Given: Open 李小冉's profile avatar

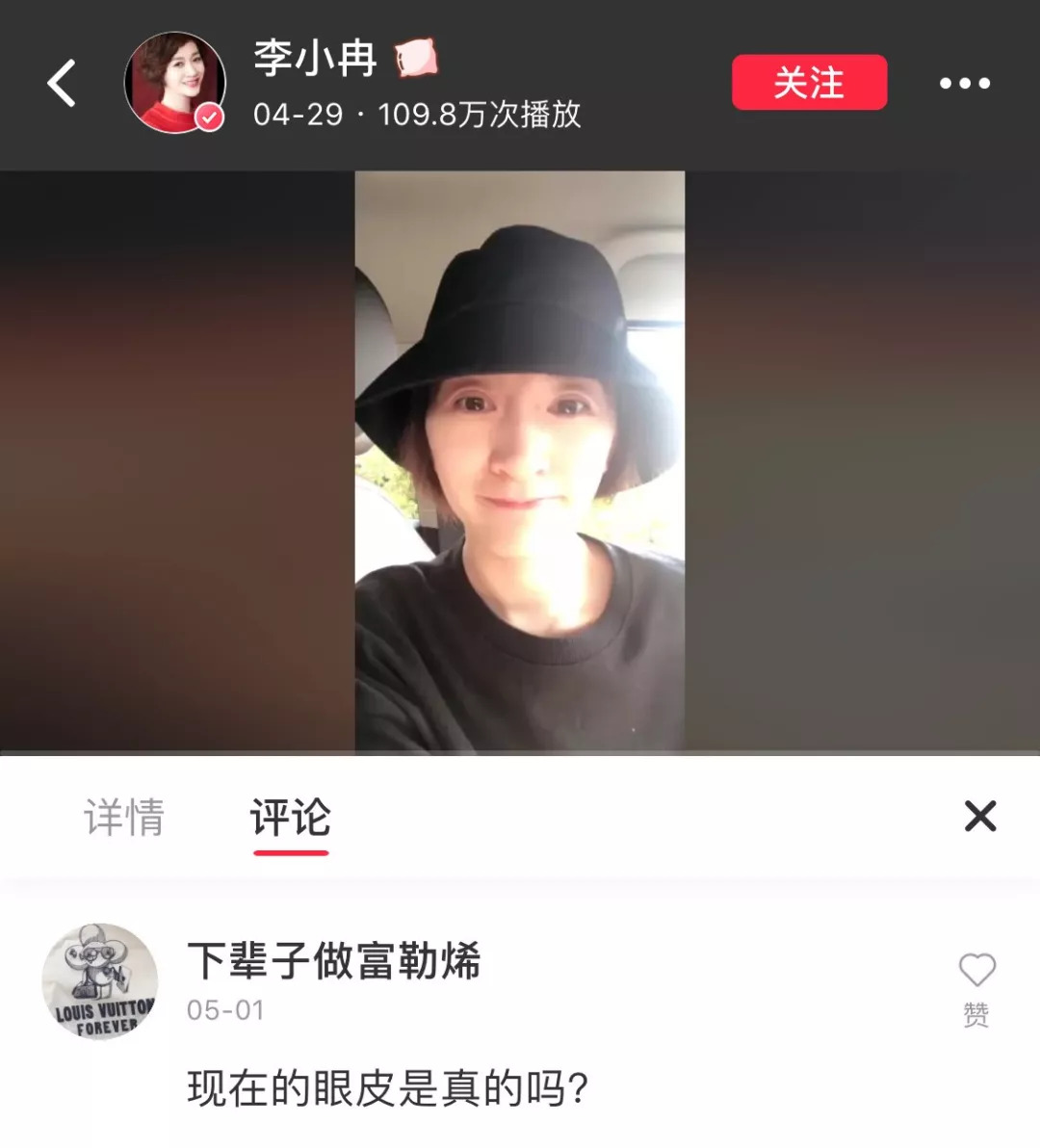Looking at the screenshot, I should 175,83.
